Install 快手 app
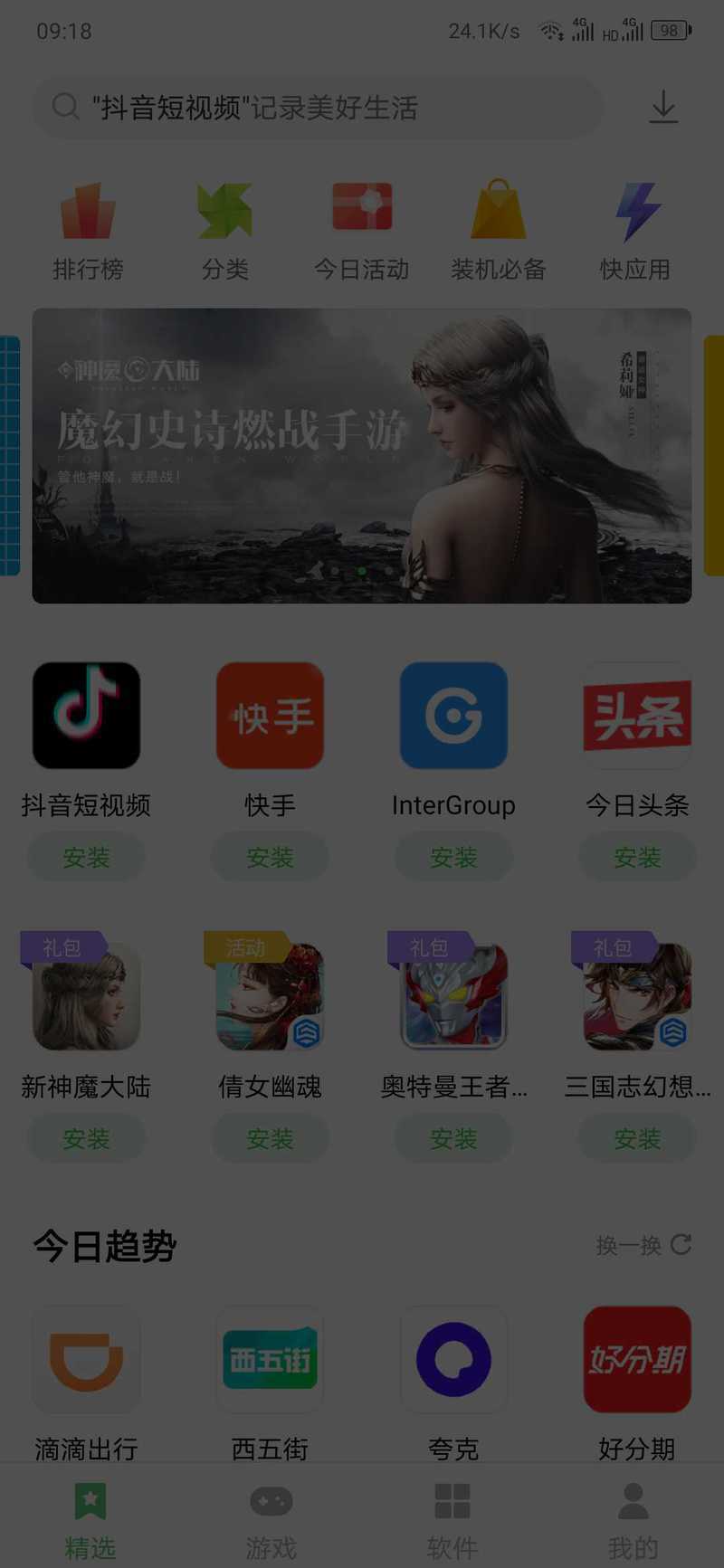The image size is (724, 1568). (x=270, y=857)
